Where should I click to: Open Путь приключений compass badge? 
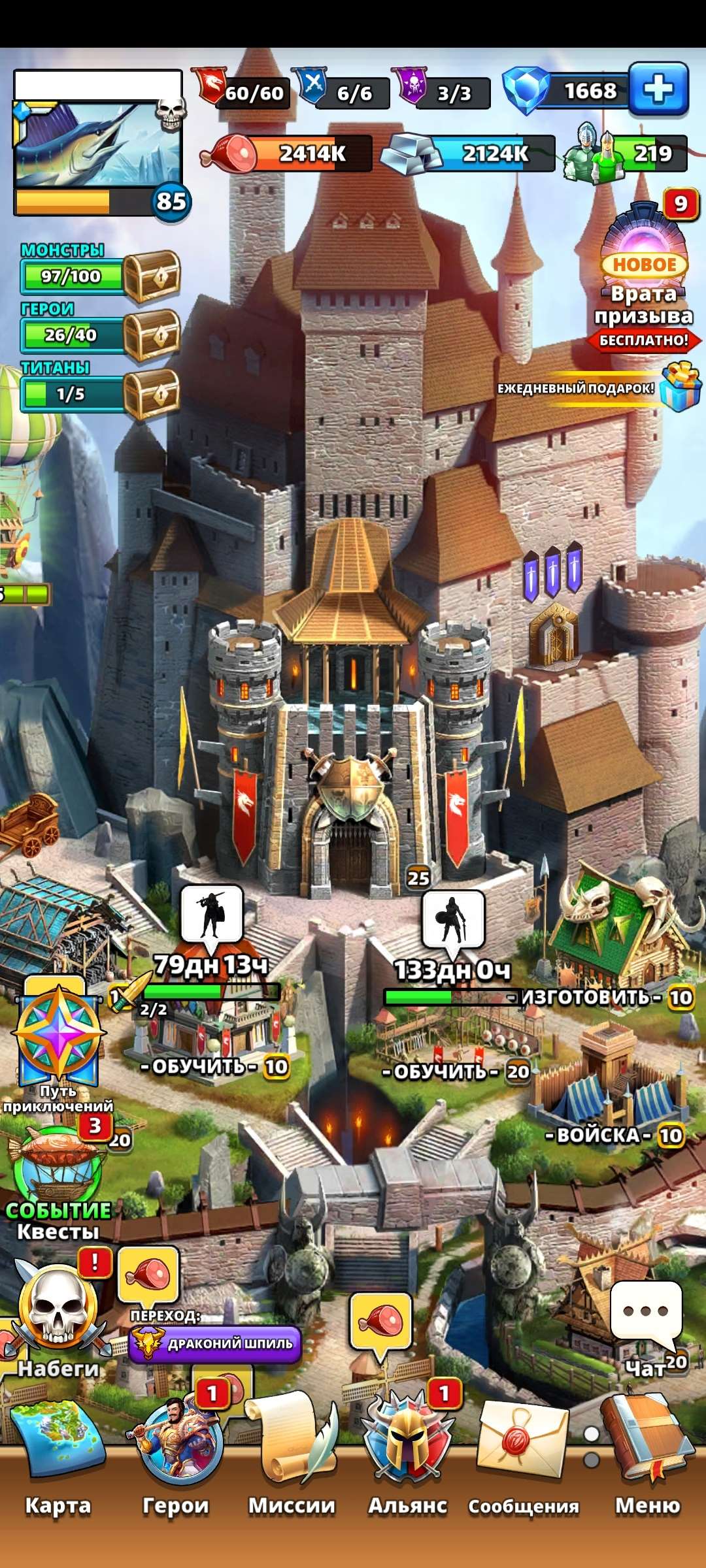click(x=59, y=1039)
